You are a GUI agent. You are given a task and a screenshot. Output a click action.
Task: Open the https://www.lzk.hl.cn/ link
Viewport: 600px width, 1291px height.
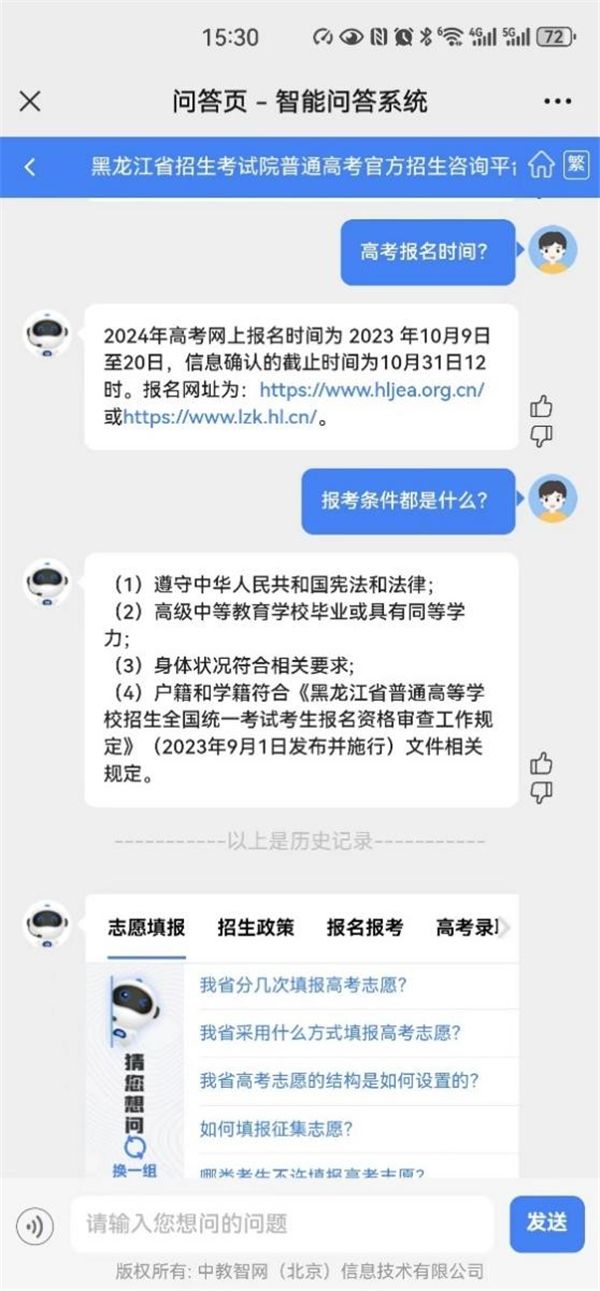(222, 417)
